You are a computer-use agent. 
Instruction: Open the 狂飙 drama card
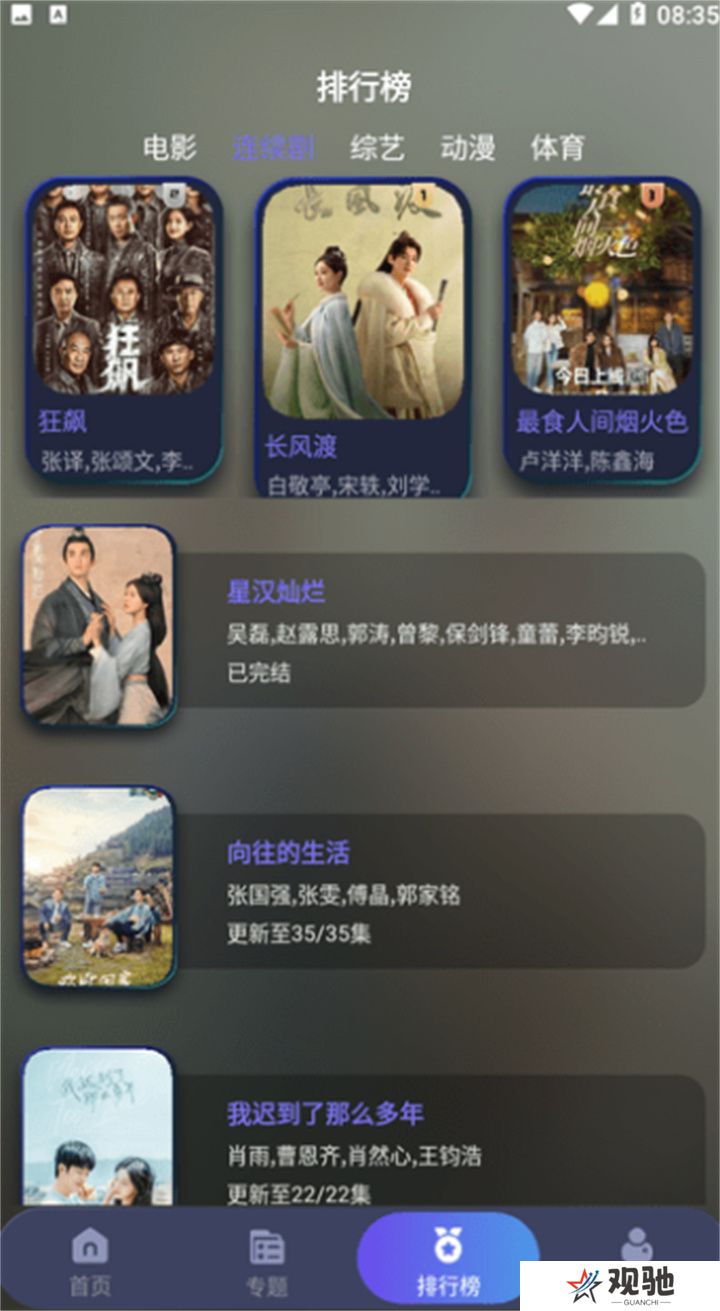(x=124, y=331)
